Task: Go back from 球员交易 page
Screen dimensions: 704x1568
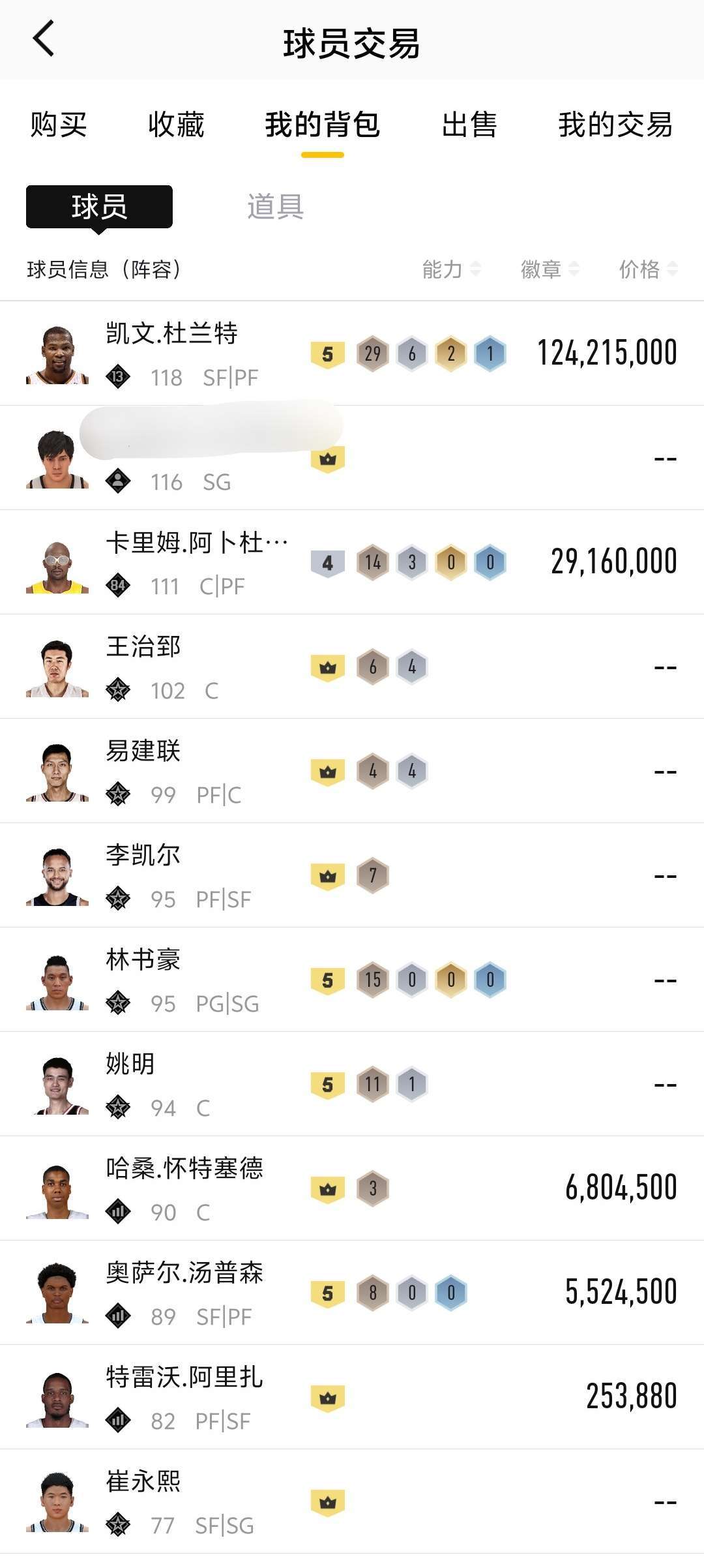Action: [x=43, y=39]
